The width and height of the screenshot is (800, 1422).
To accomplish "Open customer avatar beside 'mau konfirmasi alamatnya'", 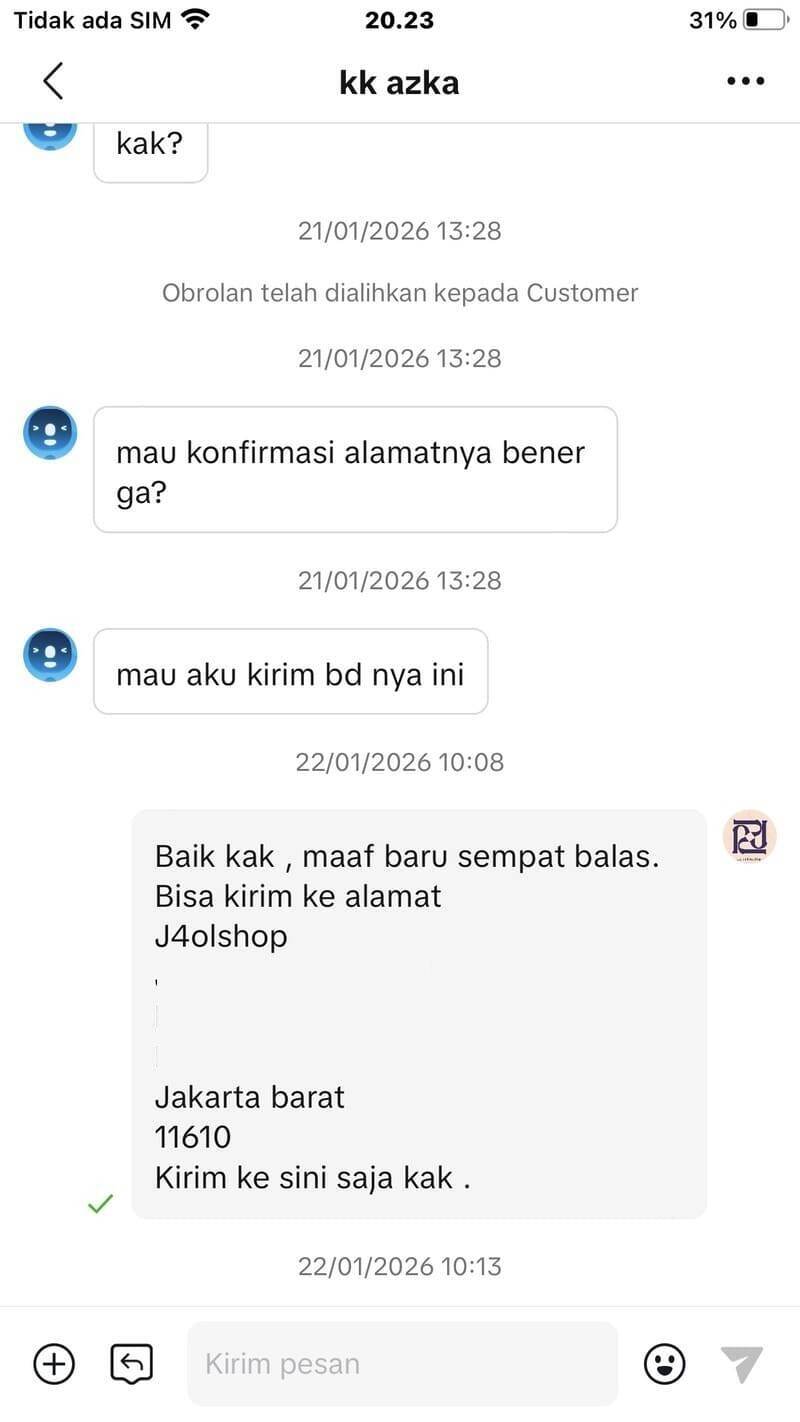I will [x=50, y=433].
